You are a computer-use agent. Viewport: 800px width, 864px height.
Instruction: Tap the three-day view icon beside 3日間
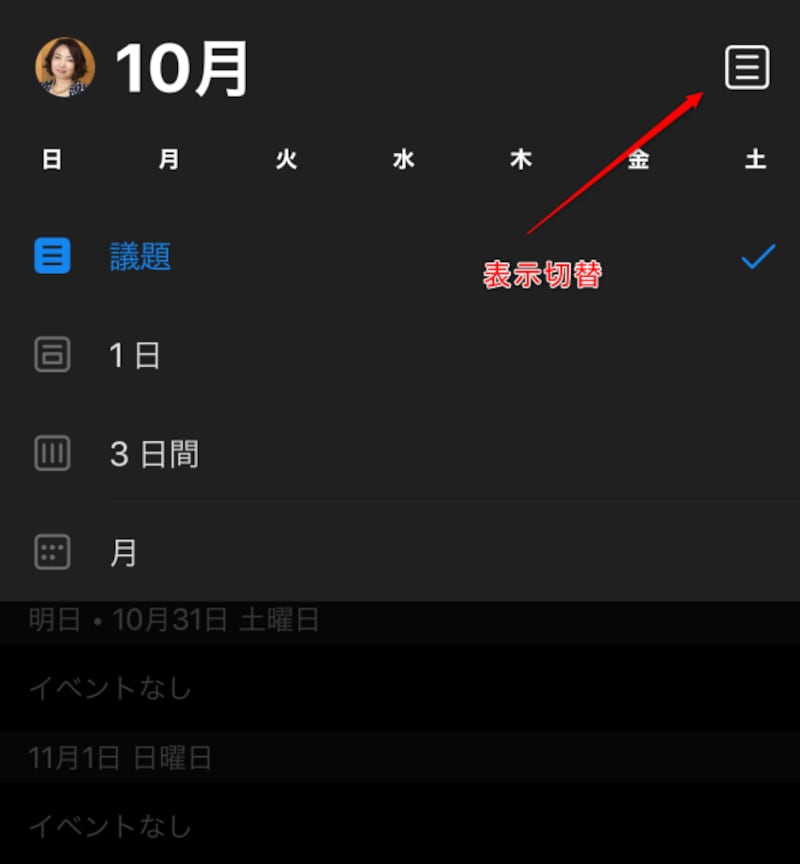pos(52,454)
